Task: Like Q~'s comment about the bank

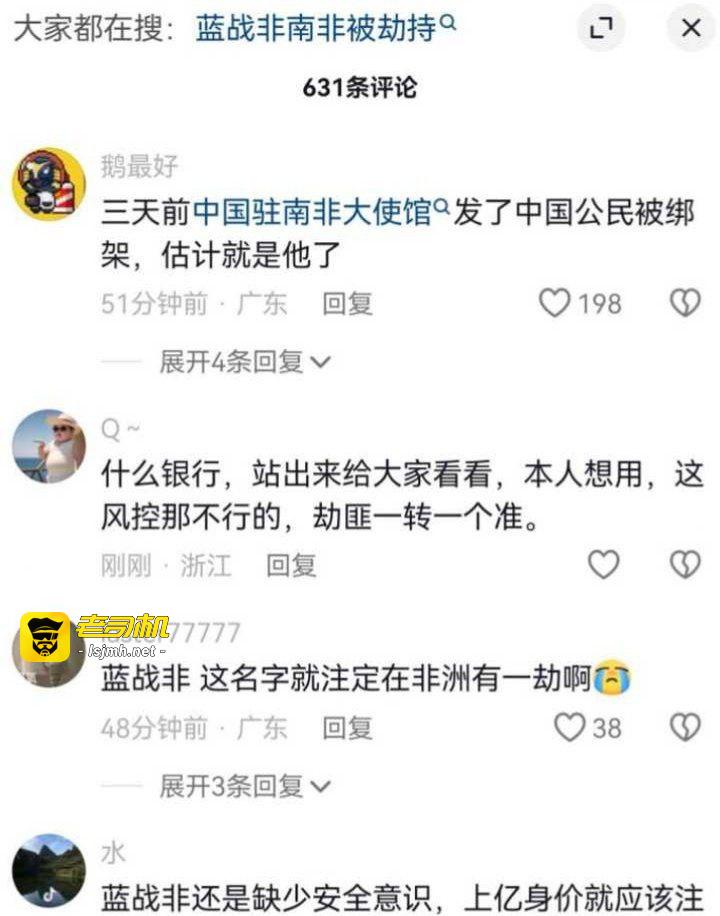Action: (603, 565)
